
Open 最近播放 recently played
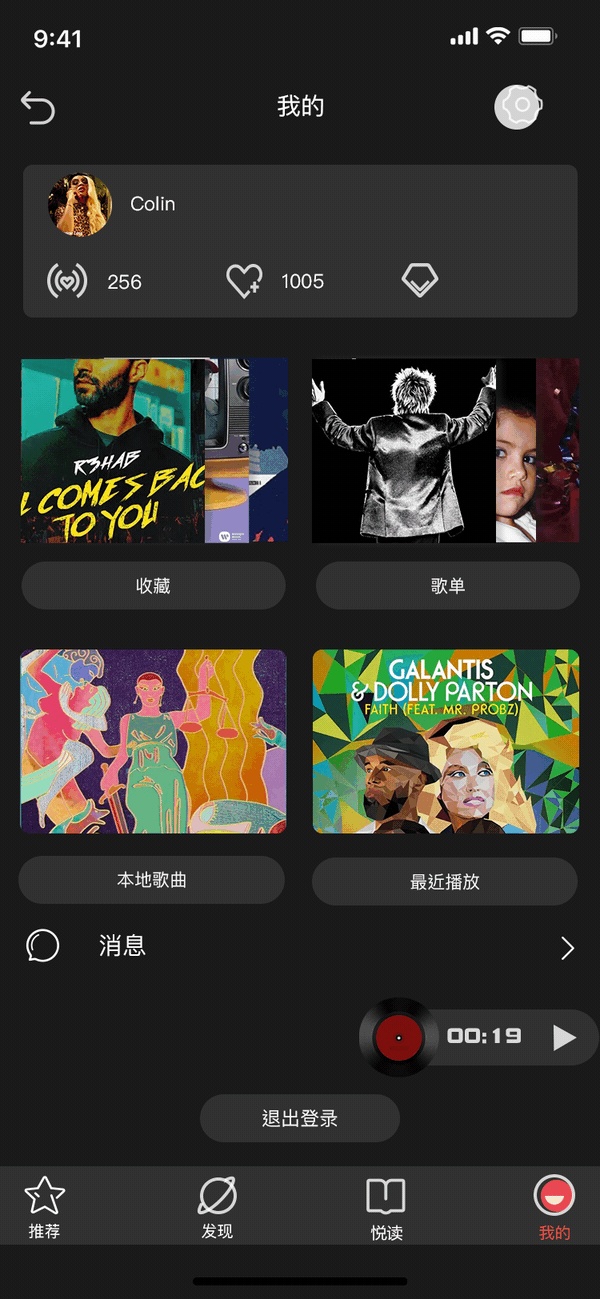coord(445,881)
